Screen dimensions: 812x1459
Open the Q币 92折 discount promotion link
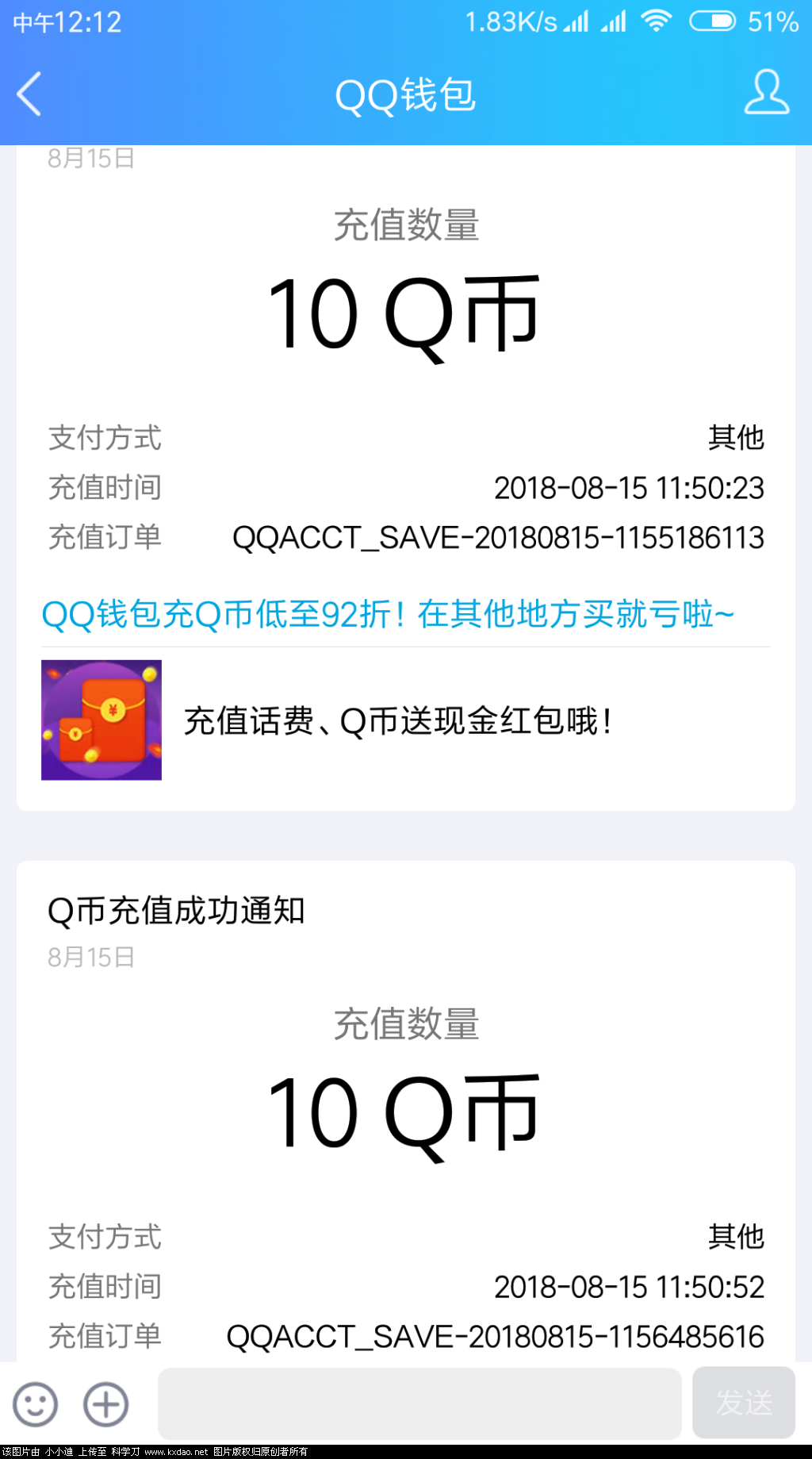tap(388, 614)
